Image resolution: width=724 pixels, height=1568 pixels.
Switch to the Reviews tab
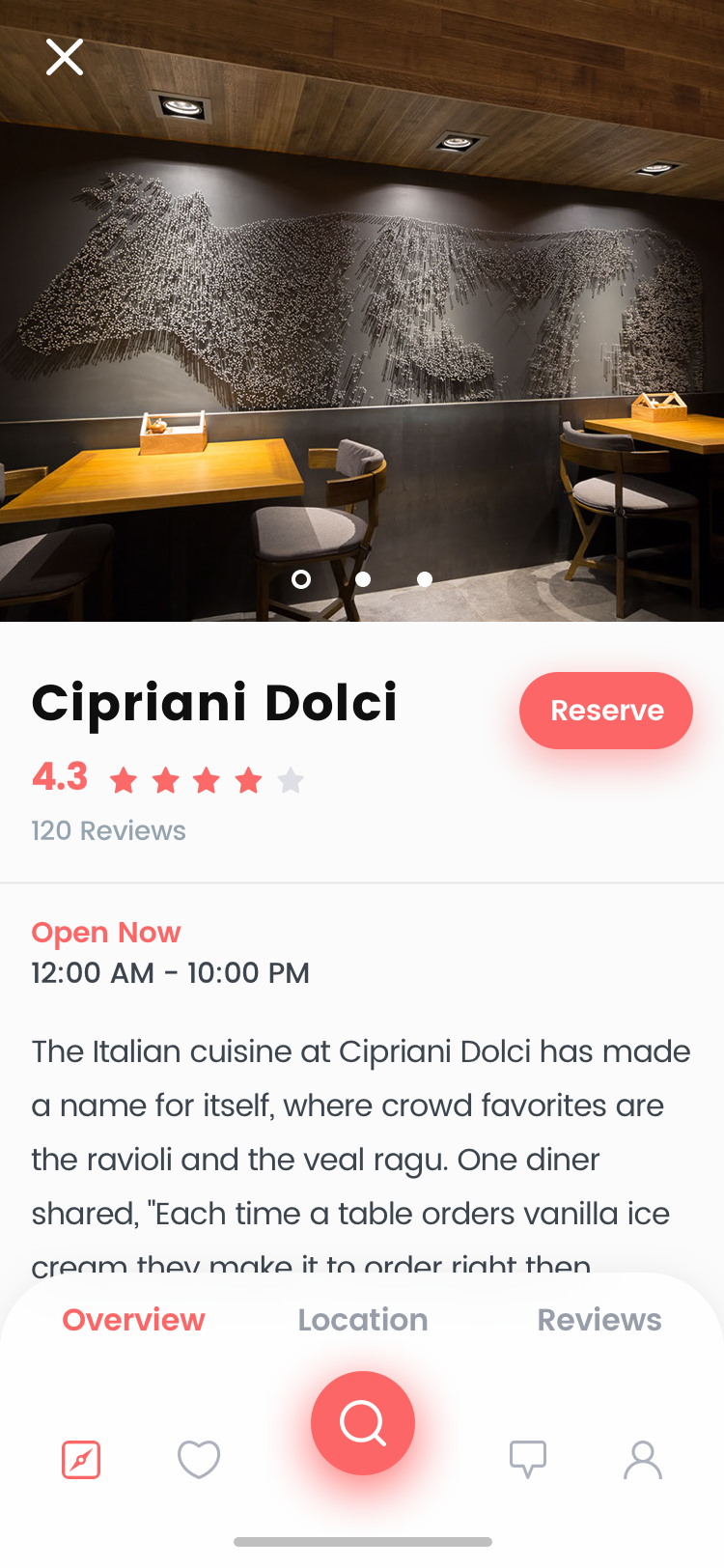[x=599, y=1320]
